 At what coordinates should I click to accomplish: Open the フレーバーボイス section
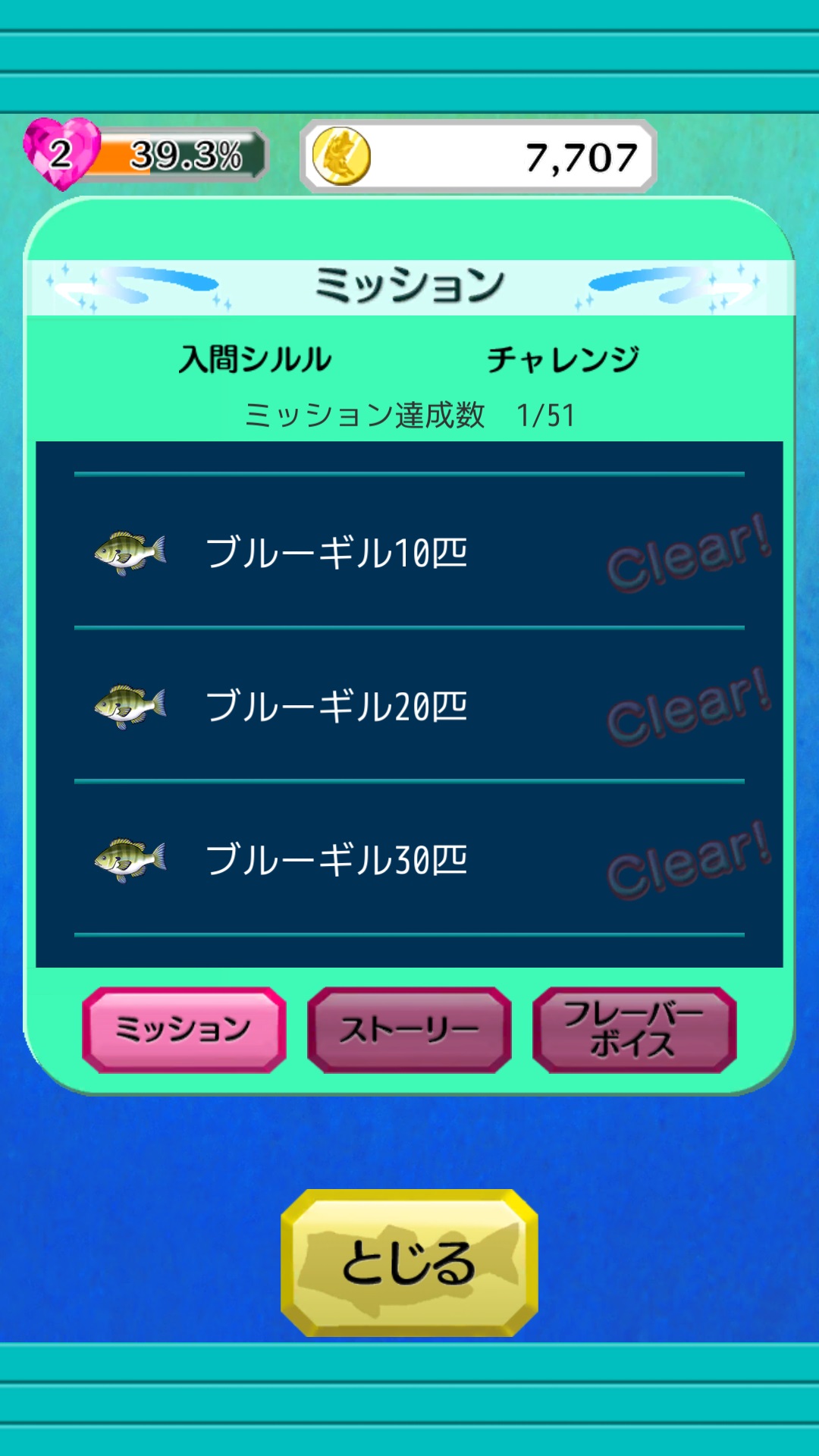tap(634, 1029)
